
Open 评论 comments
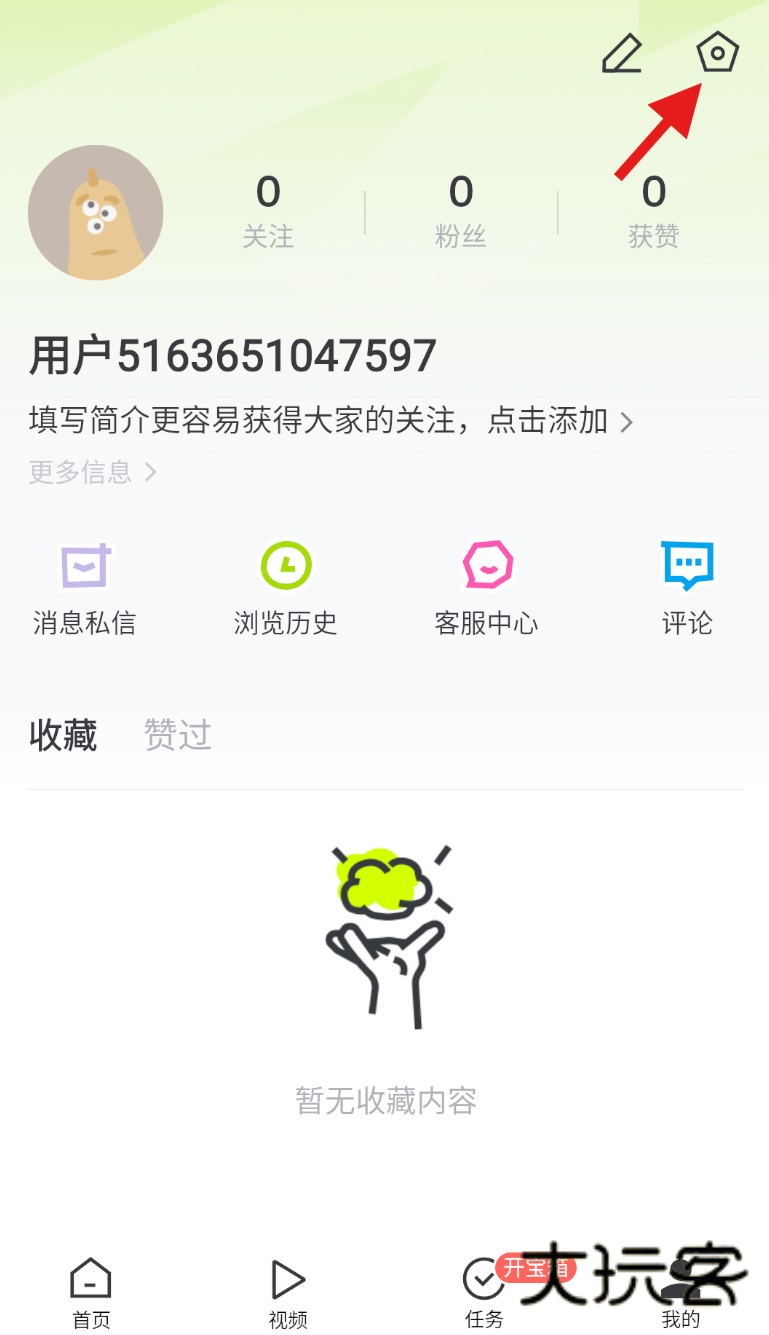[687, 590]
